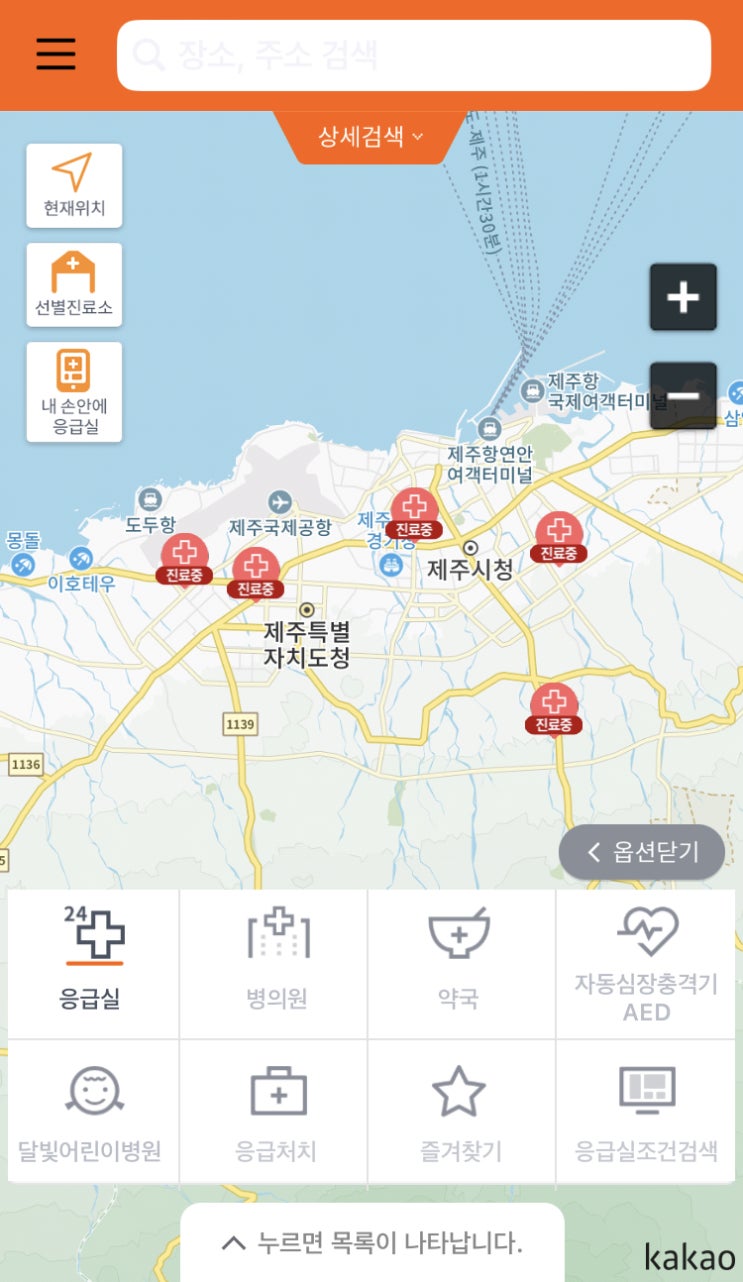Show 선별진료소 locations

pos(74,285)
